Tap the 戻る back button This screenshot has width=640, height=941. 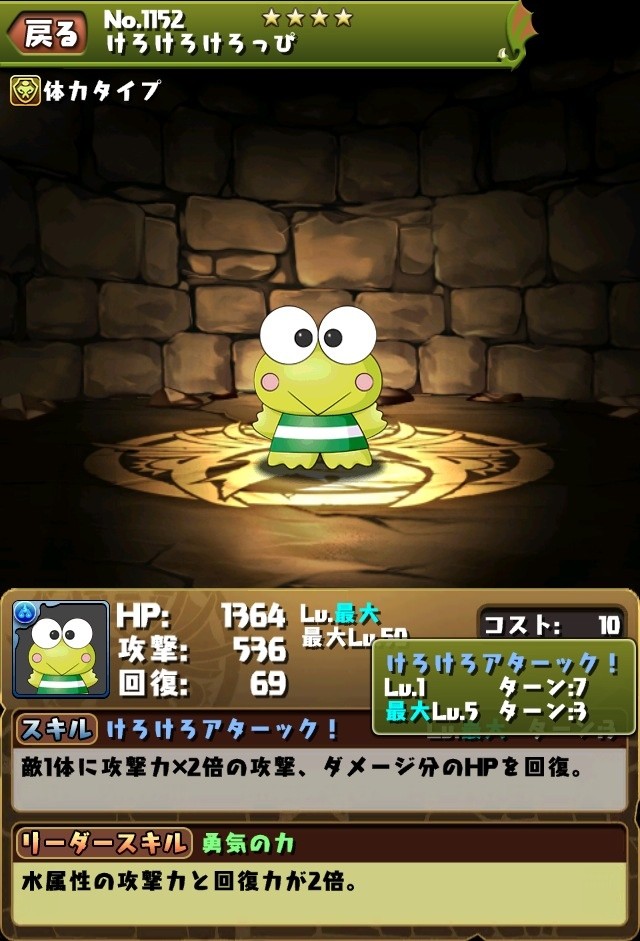coord(47,32)
